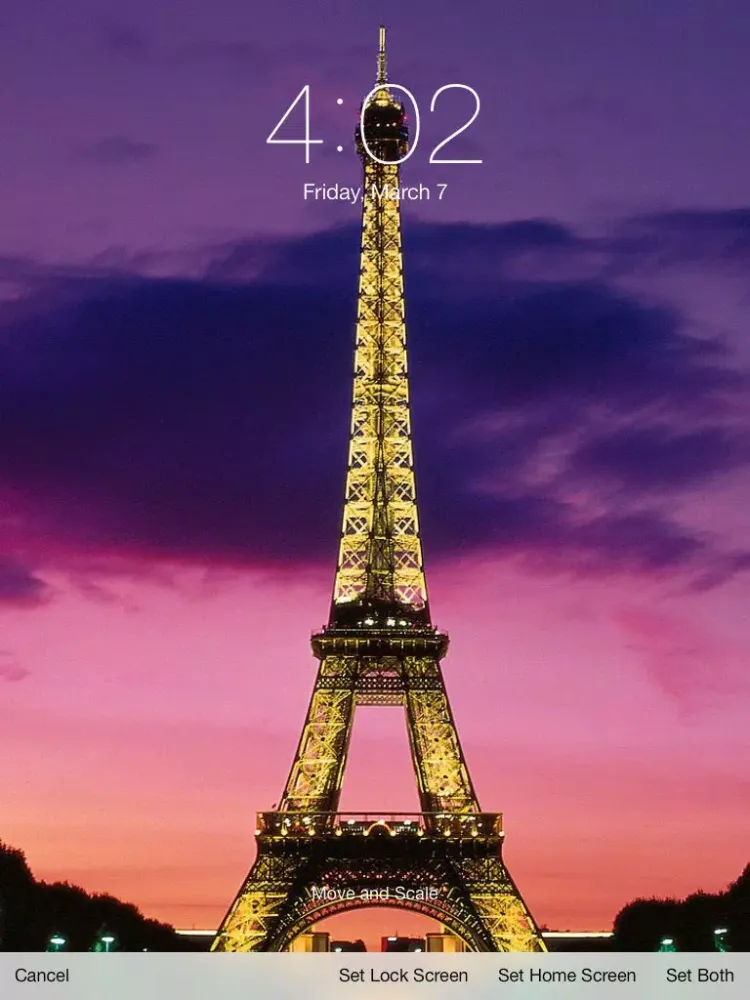Tap Set Home Screen

(x=566, y=974)
